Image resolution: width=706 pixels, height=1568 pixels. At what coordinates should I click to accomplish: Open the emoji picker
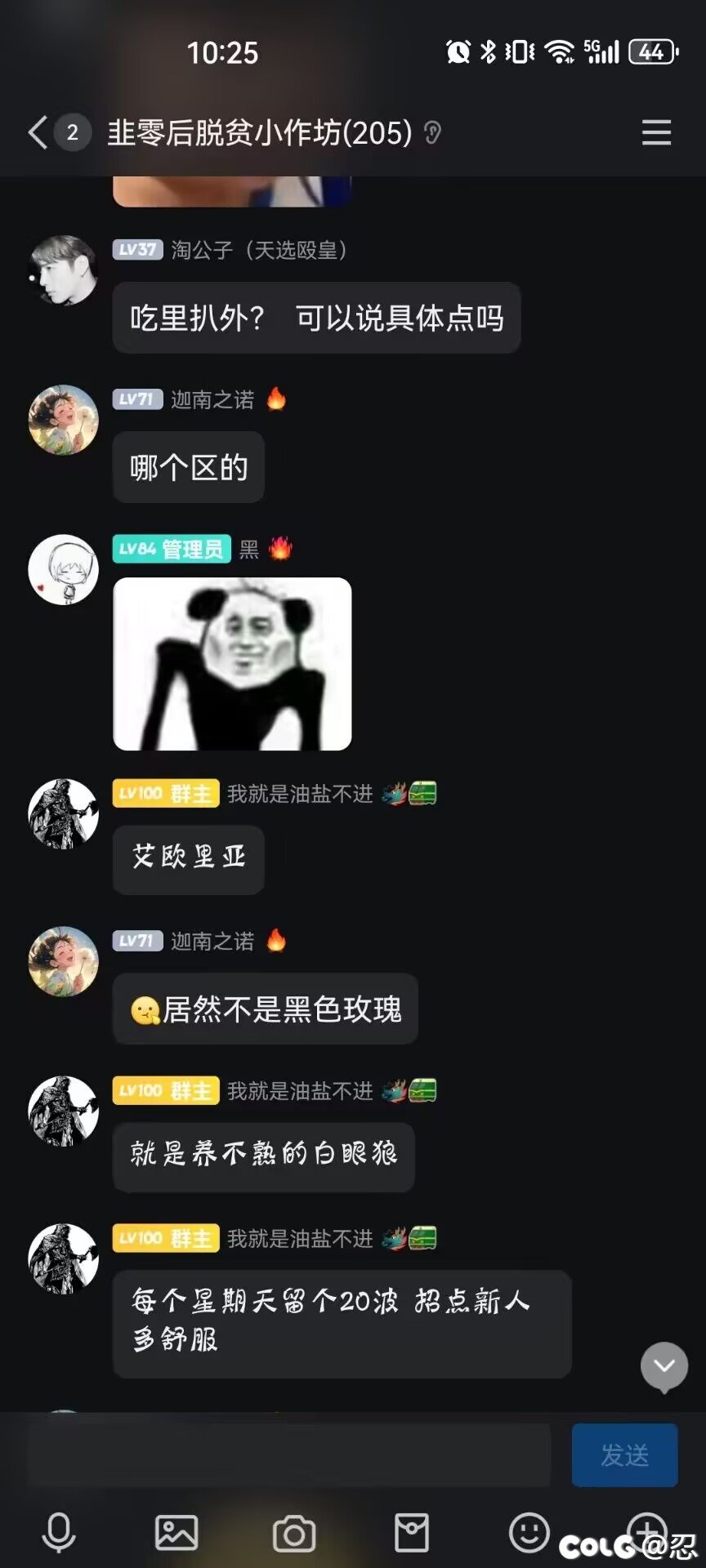click(x=529, y=1531)
